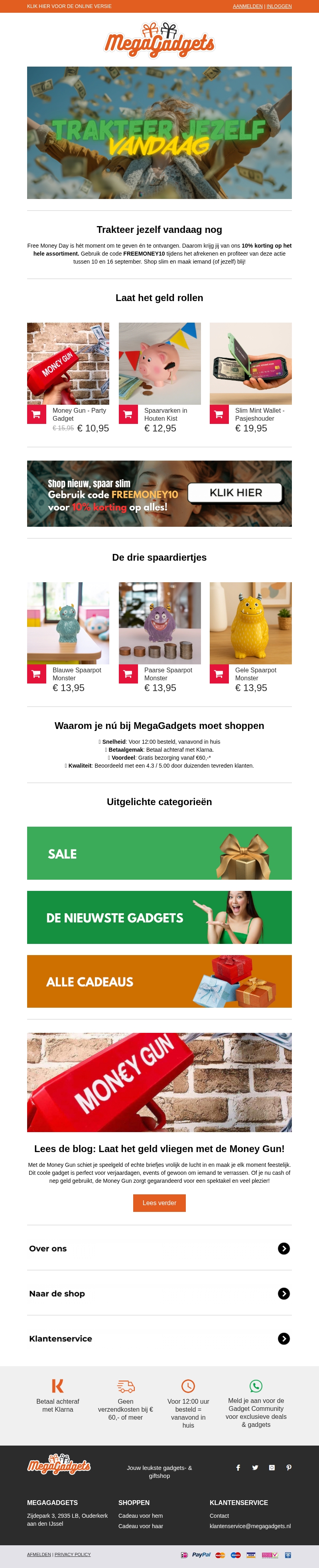This screenshot has height=1568, width=319.
Task: Open the Alle Cadeaus category
Action: 159,981
